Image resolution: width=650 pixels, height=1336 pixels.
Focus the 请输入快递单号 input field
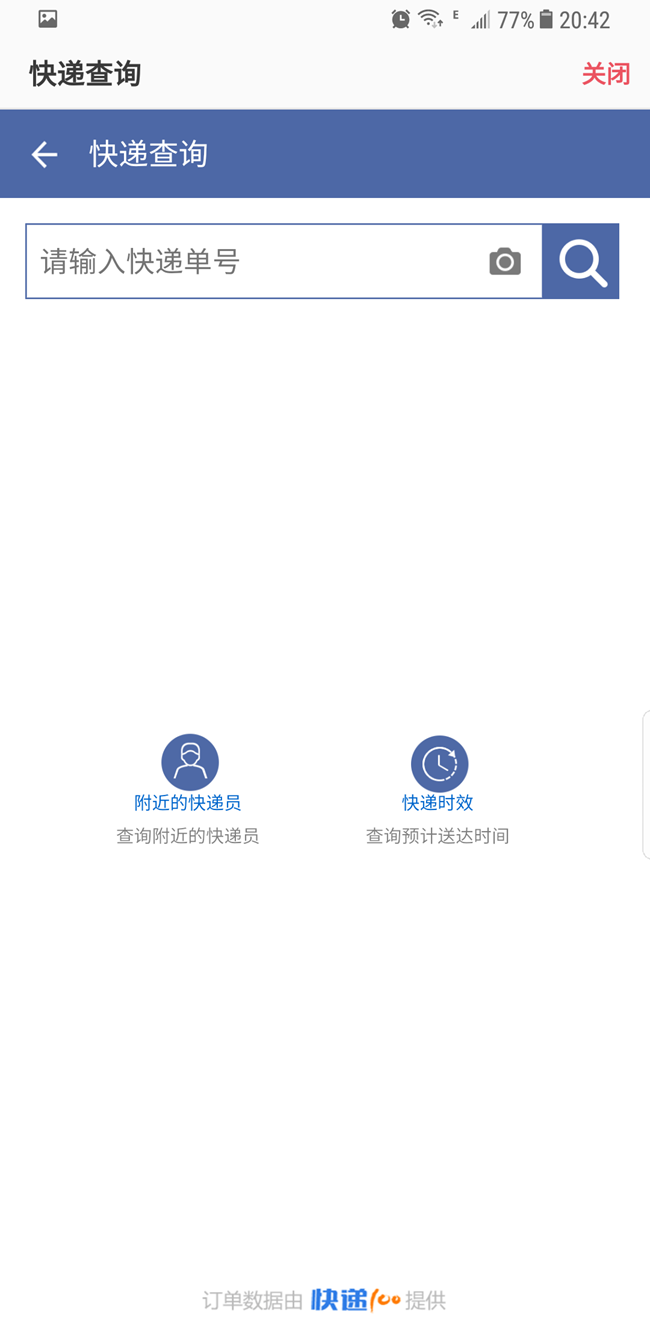tap(255, 262)
